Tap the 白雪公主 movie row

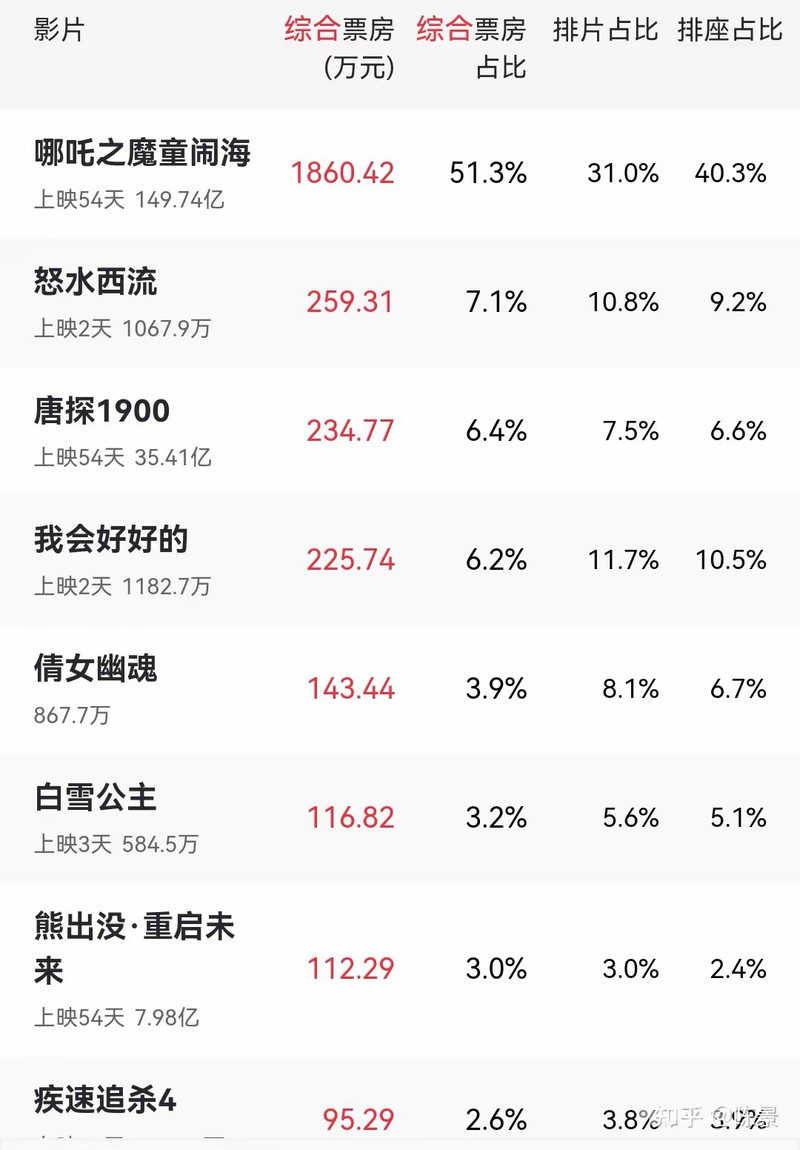(x=96, y=799)
